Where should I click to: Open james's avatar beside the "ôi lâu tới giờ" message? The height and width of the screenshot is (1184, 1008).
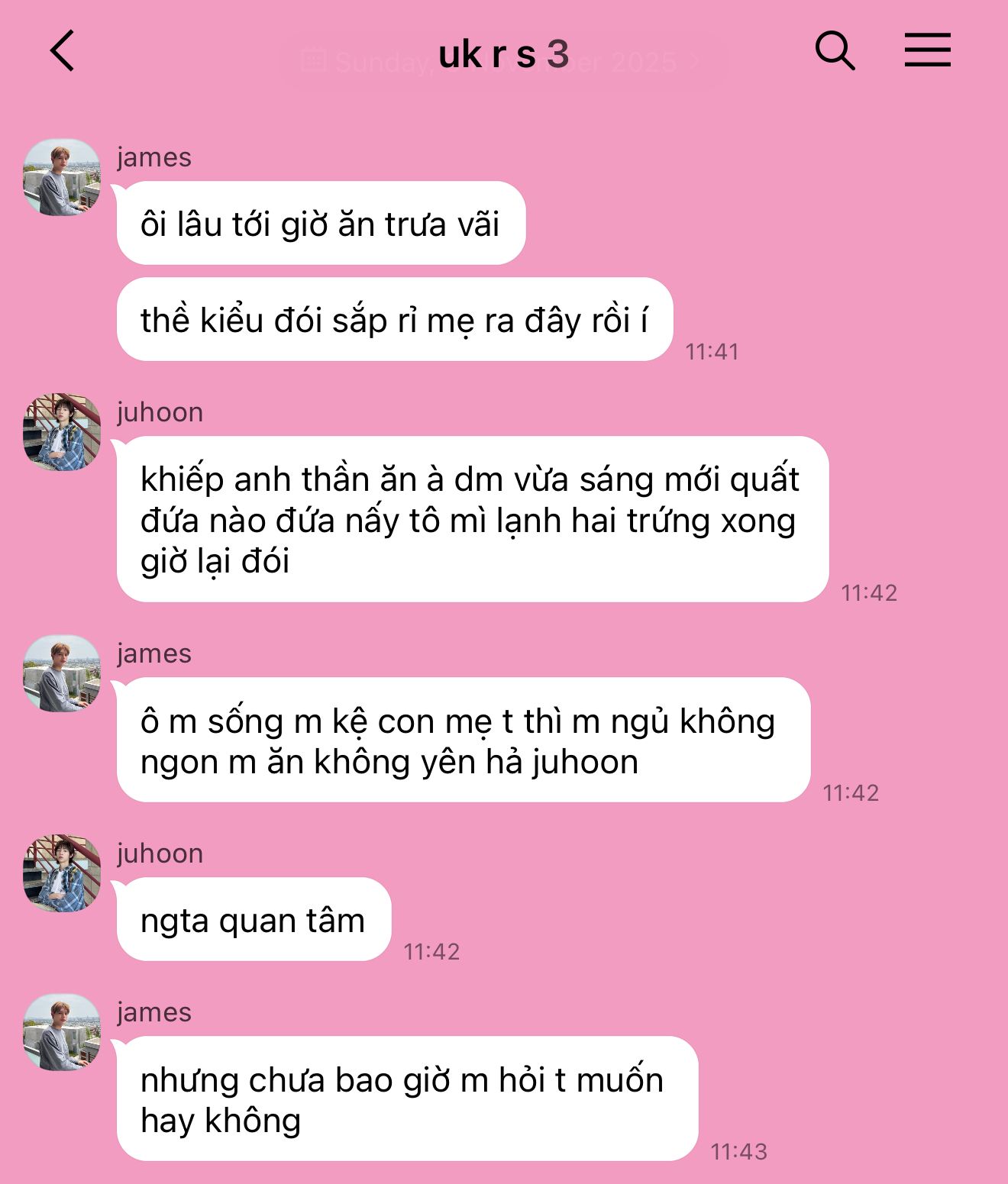point(62,177)
